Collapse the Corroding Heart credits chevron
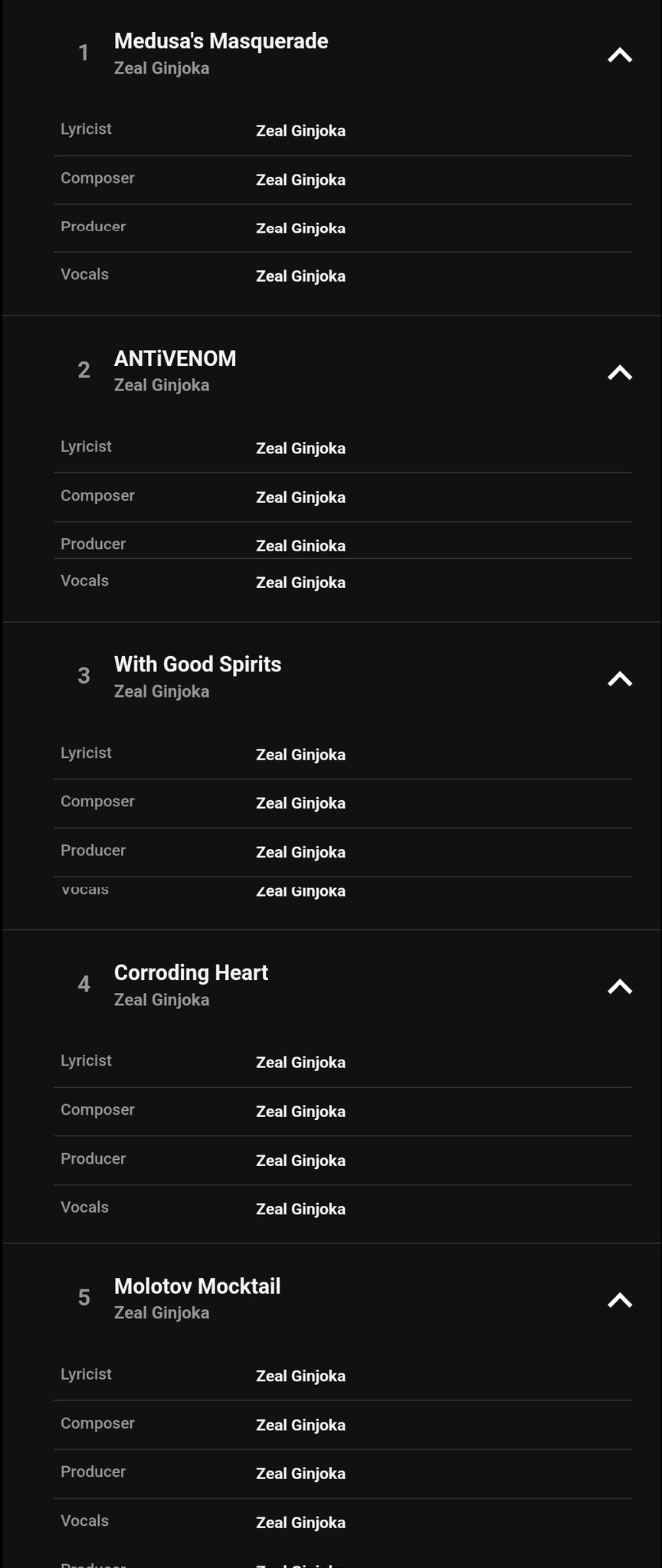The image size is (662, 1568). 619,987
